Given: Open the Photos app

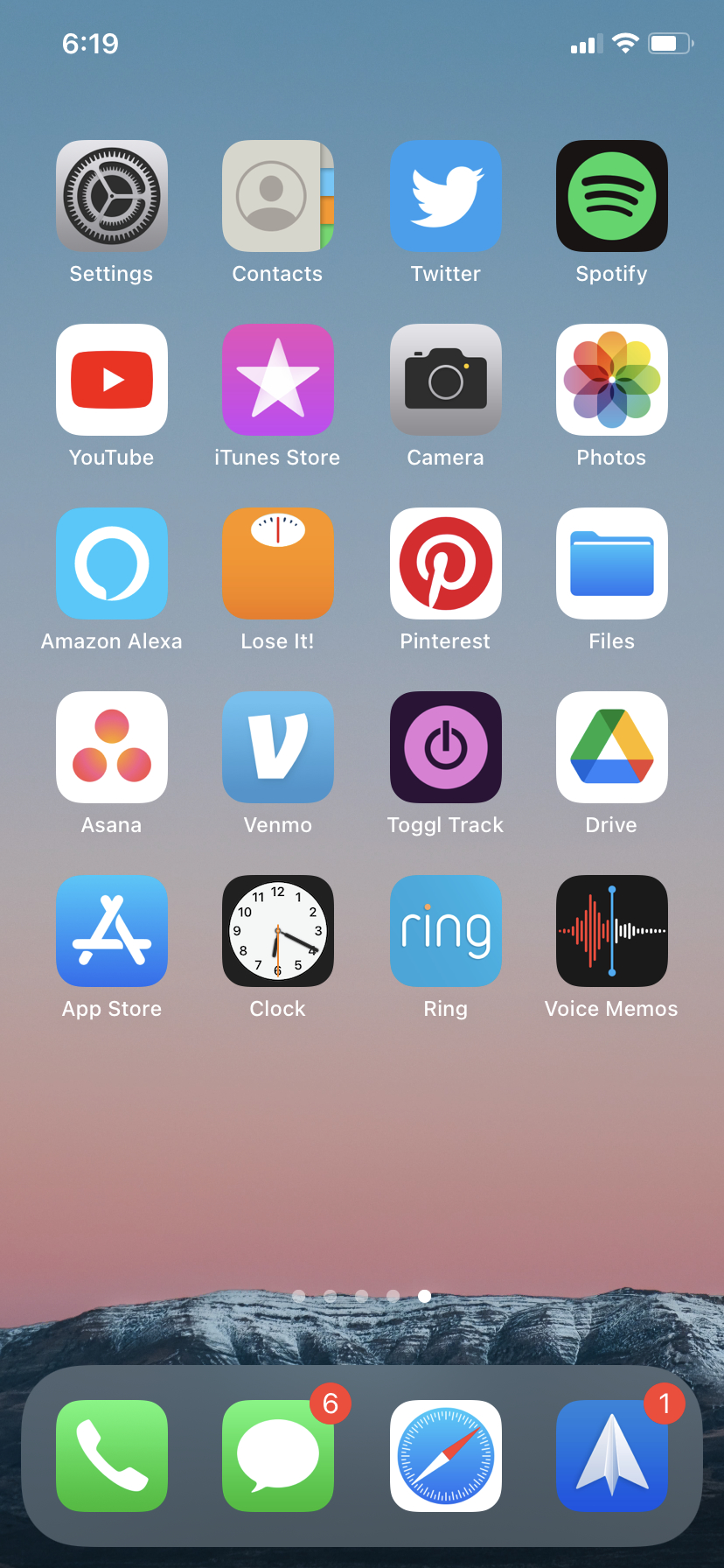Looking at the screenshot, I should tap(612, 380).
